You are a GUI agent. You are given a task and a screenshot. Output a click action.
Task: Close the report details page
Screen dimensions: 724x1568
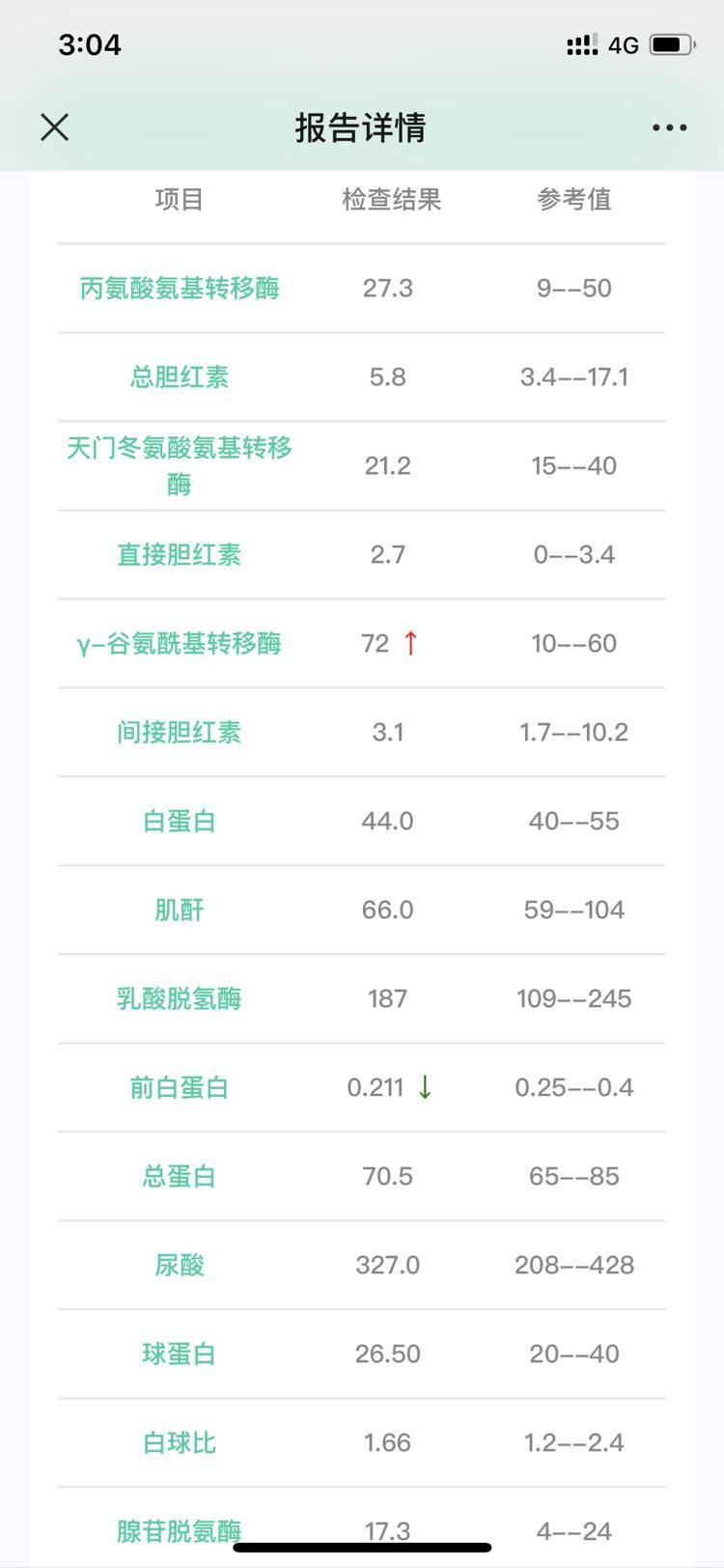pyautogui.click(x=55, y=126)
